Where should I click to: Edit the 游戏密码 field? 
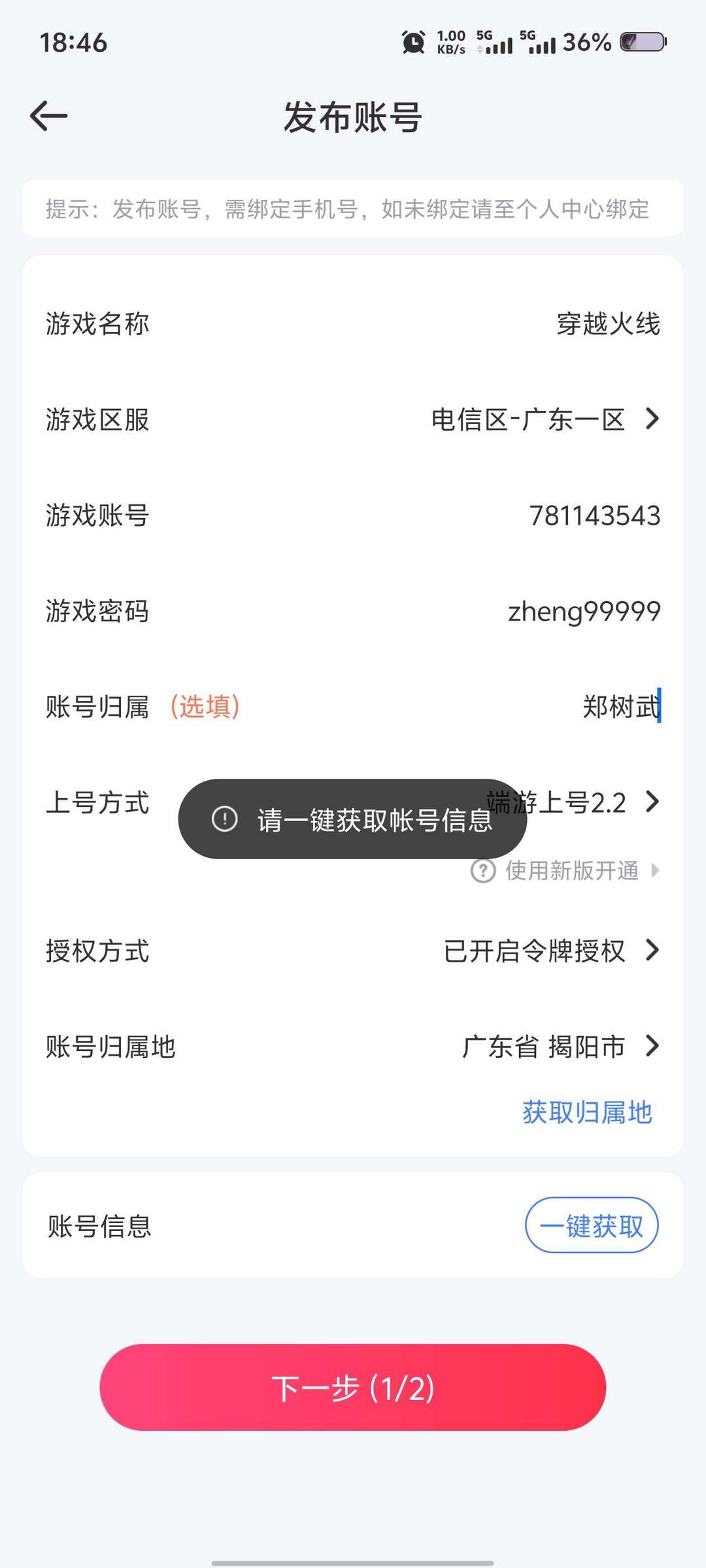pyautogui.click(x=584, y=612)
